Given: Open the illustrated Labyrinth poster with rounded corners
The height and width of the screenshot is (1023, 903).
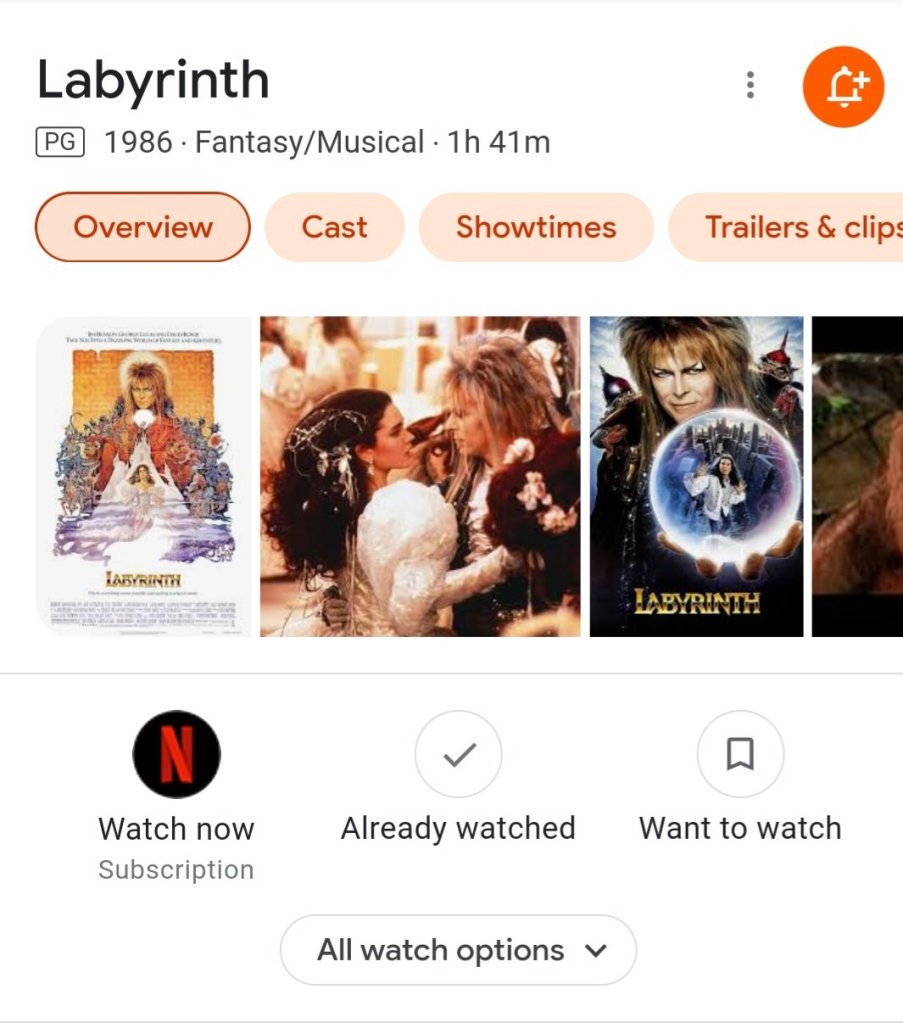Looking at the screenshot, I should (x=144, y=476).
